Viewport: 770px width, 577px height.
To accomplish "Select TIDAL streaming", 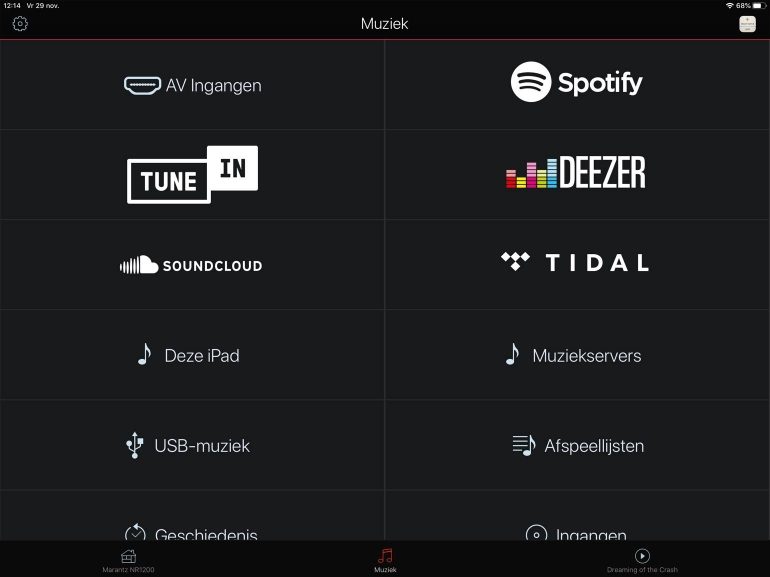I will 576,263.
